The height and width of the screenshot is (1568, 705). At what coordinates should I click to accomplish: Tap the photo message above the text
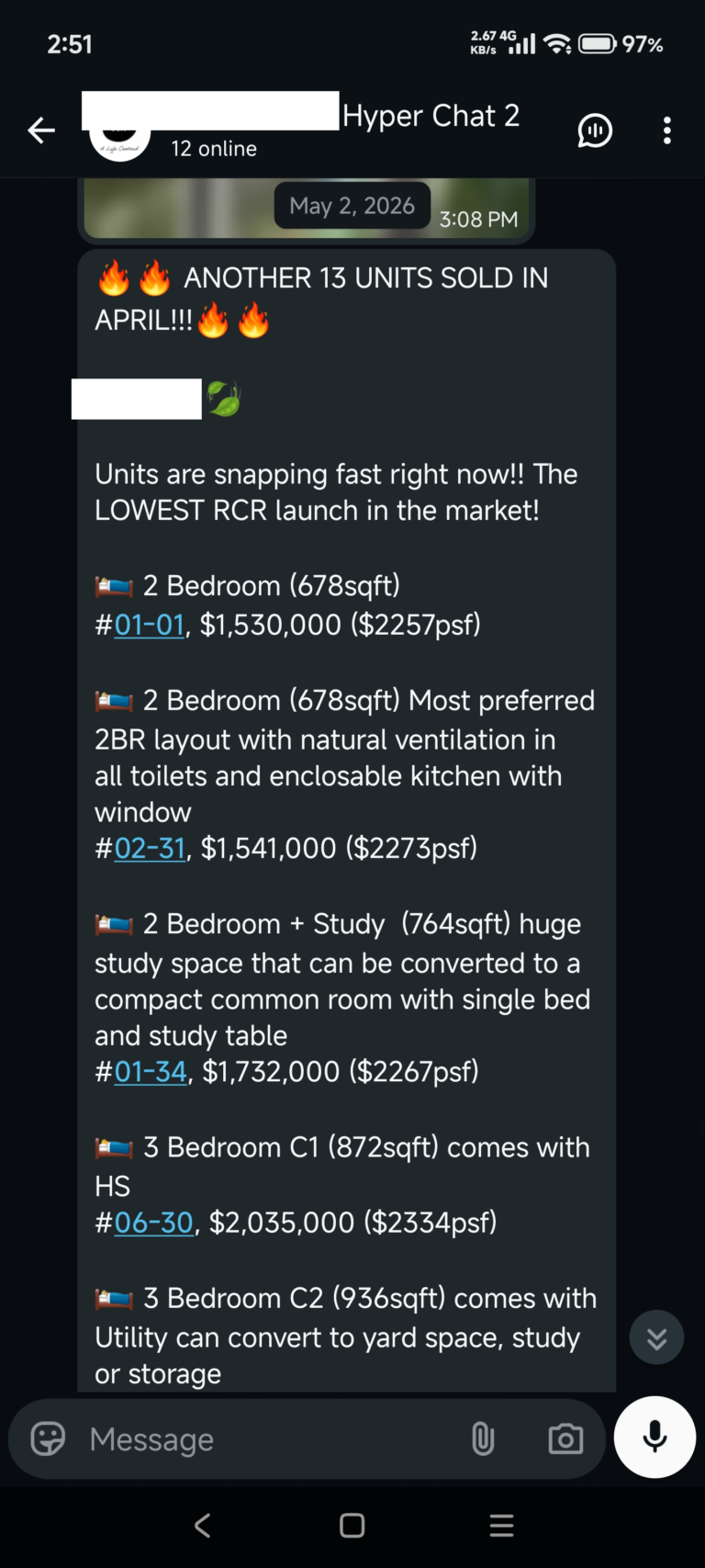pos(307,209)
